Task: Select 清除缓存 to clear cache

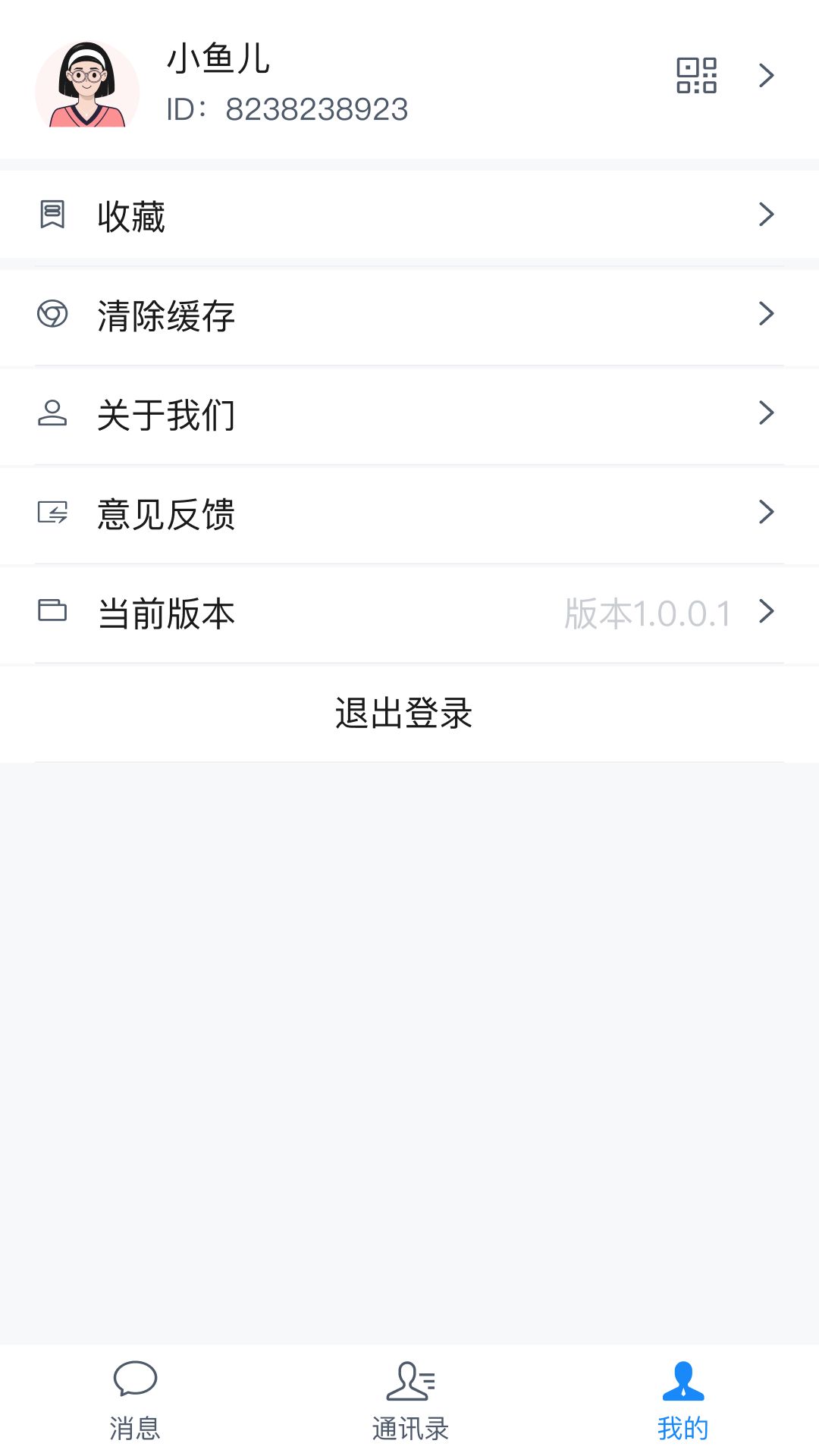Action: click(x=409, y=315)
